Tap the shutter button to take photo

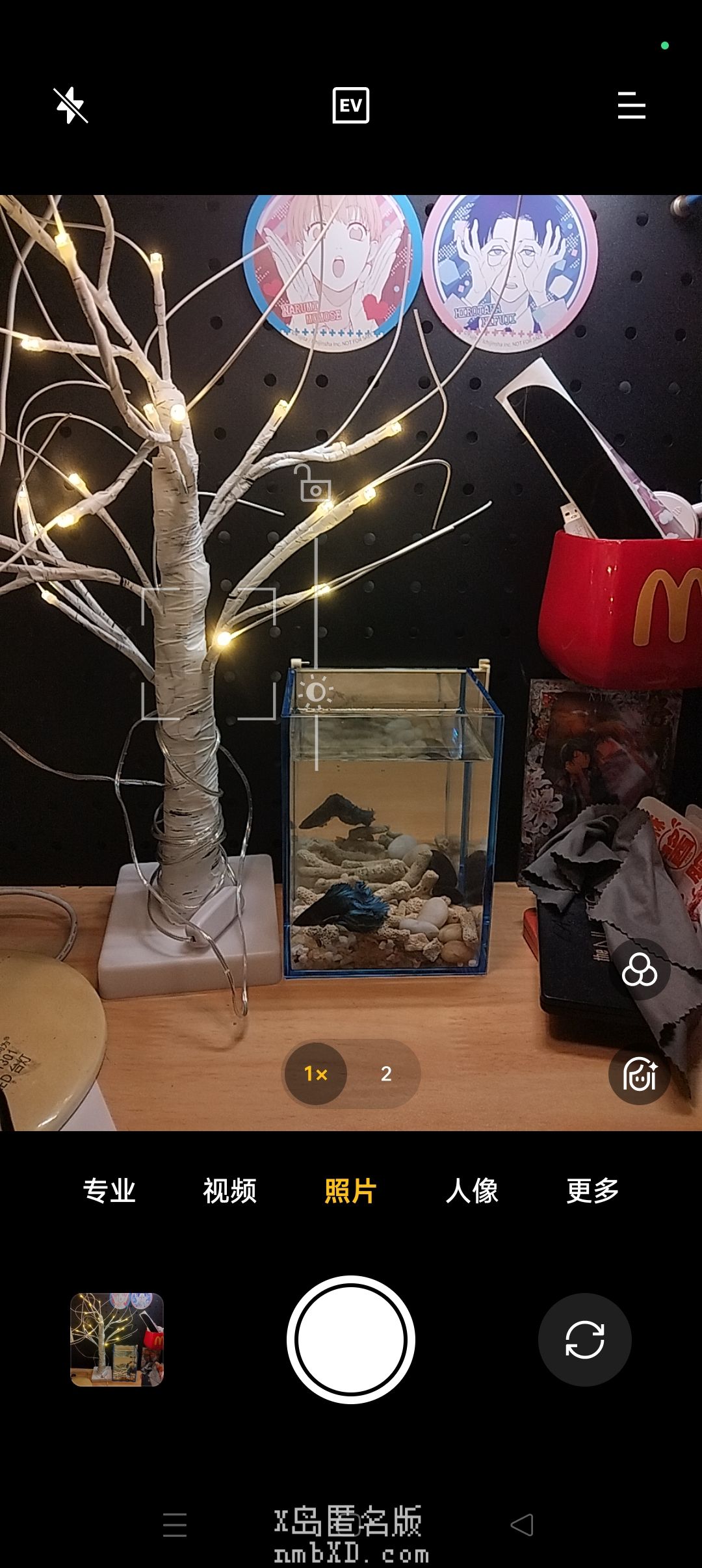[x=351, y=1339]
